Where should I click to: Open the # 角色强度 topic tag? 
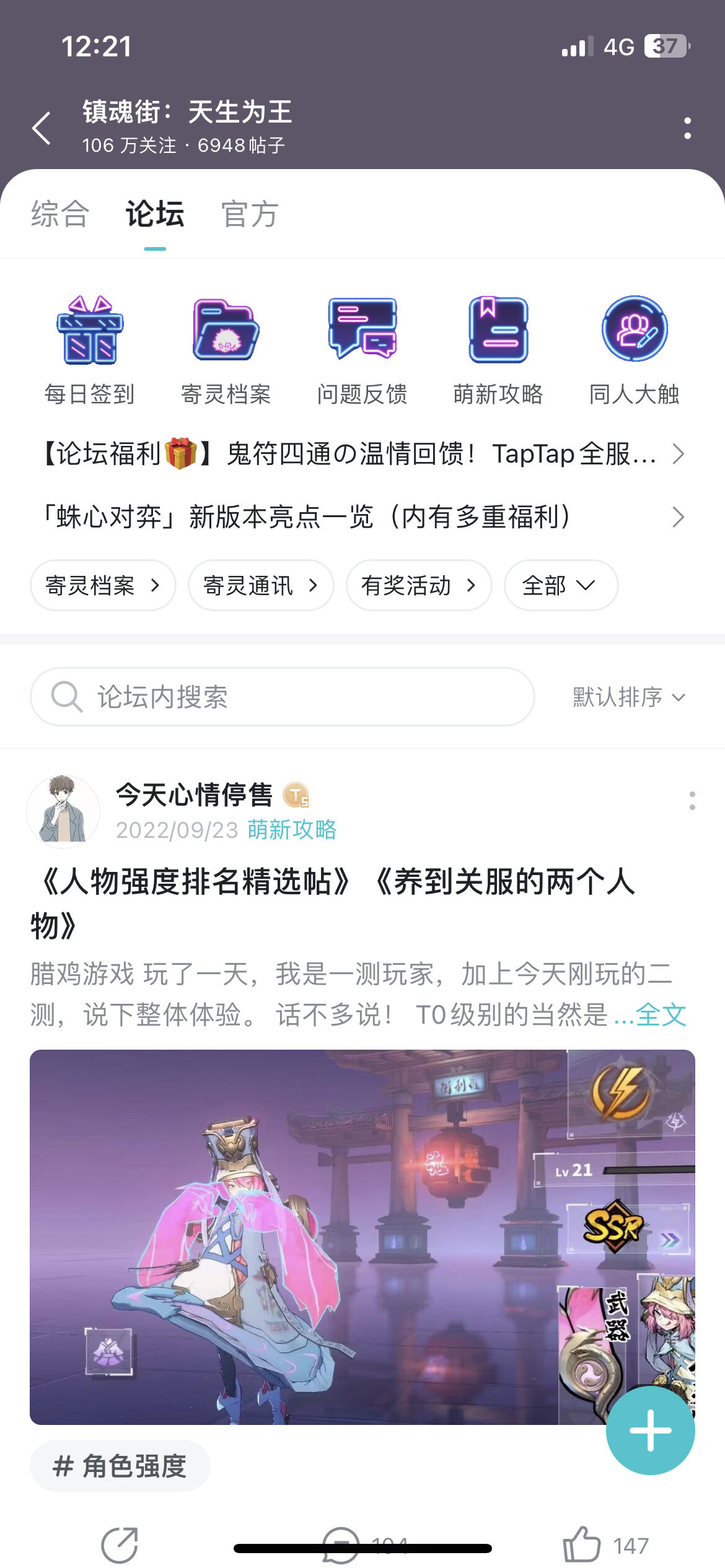coord(120,1466)
